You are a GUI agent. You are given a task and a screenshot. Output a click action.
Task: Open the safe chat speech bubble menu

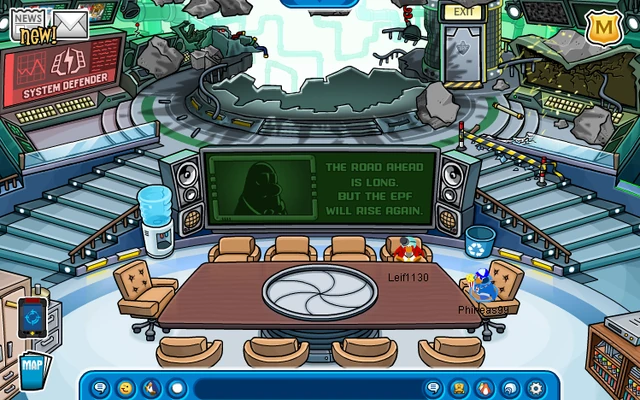[x=100, y=387]
